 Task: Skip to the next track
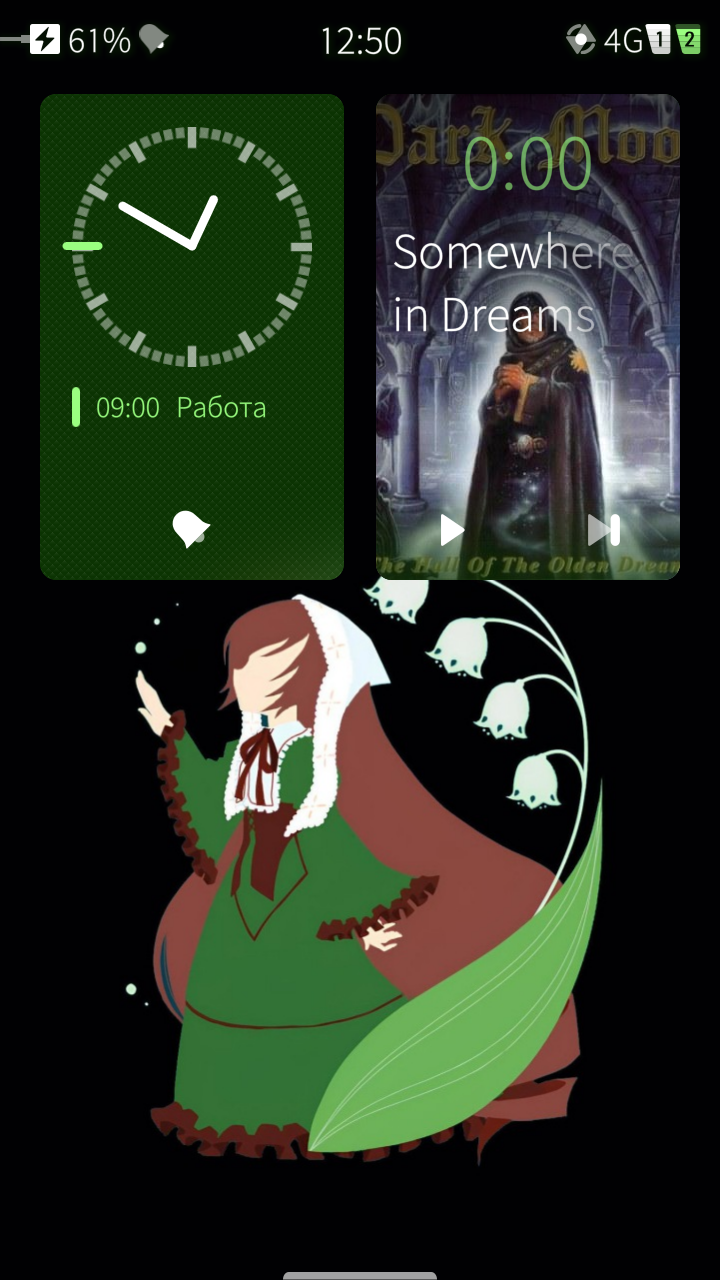604,530
